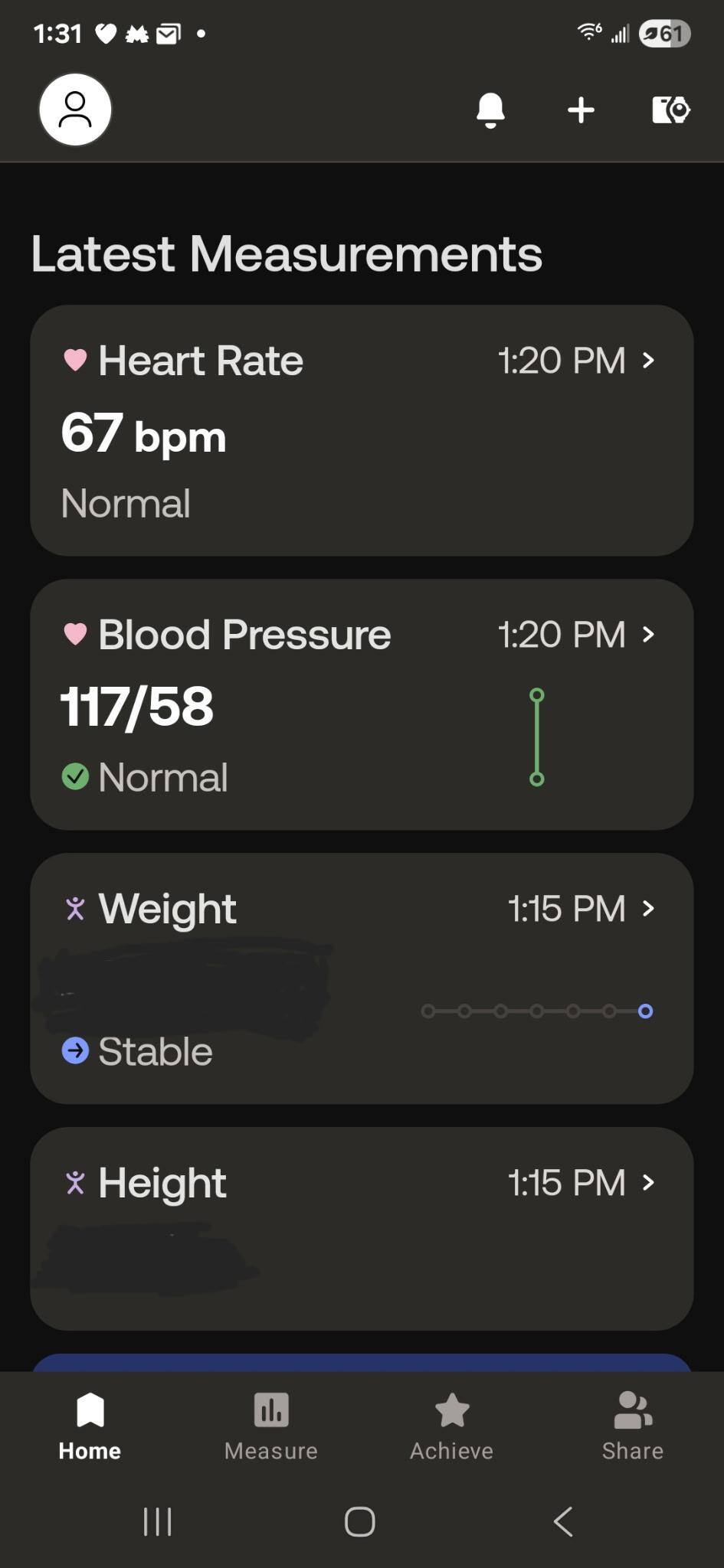Screen dimensions: 724x1568
Task: Open the user profile avatar
Action: coord(75,109)
